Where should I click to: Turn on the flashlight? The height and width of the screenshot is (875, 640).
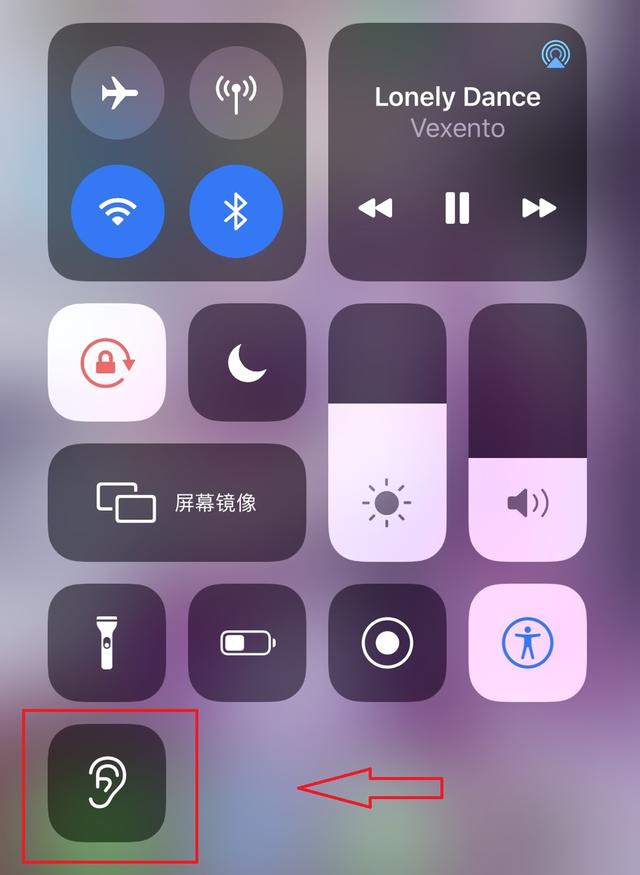pos(106,642)
